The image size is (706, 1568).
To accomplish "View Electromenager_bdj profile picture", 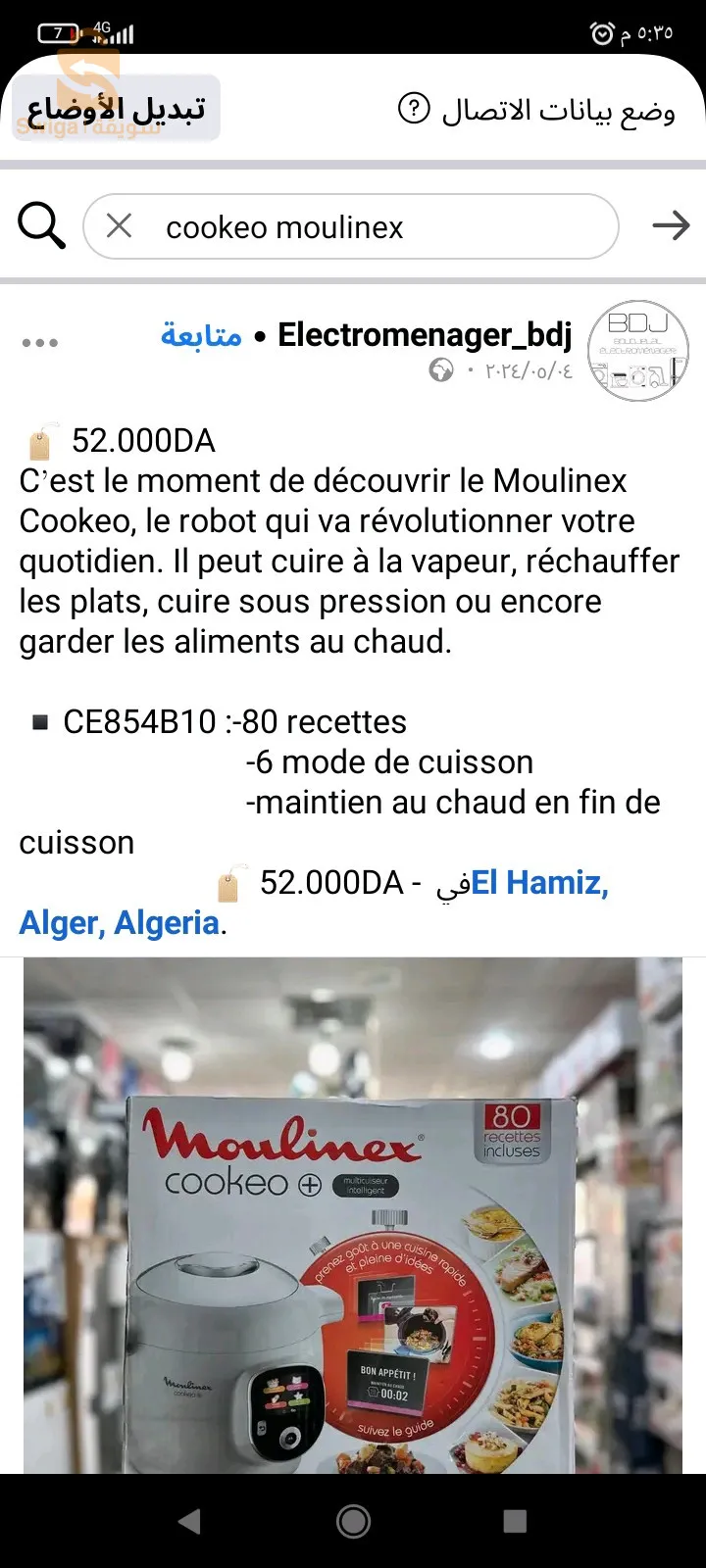I will [x=637, y=350].
